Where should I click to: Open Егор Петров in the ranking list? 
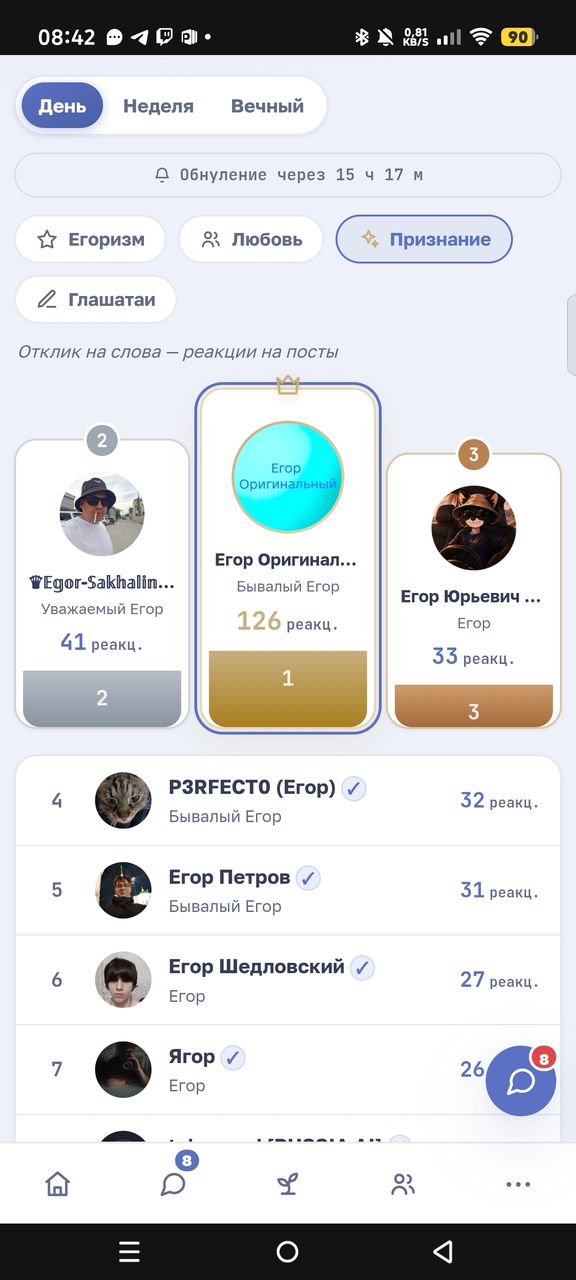point(288,890)
